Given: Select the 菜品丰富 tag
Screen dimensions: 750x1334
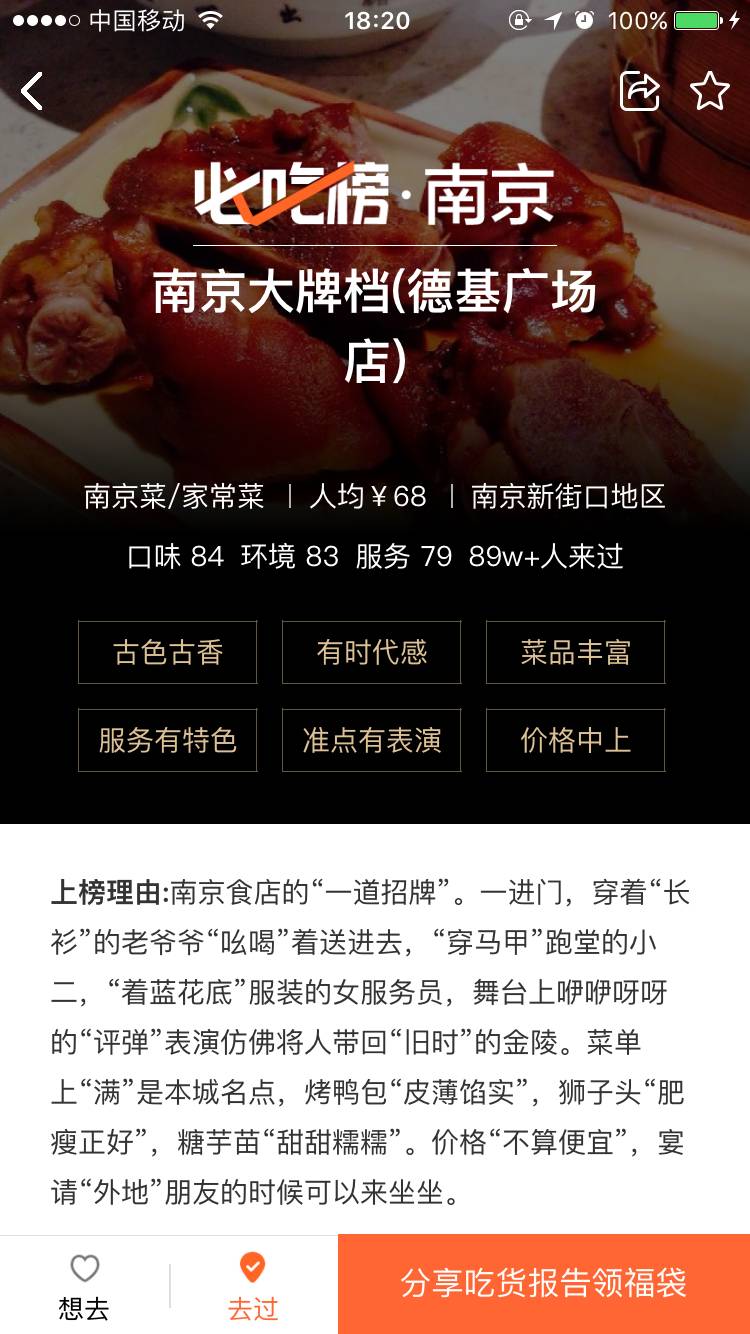Looking at the screenshot, I should click(x=575, y=652).
